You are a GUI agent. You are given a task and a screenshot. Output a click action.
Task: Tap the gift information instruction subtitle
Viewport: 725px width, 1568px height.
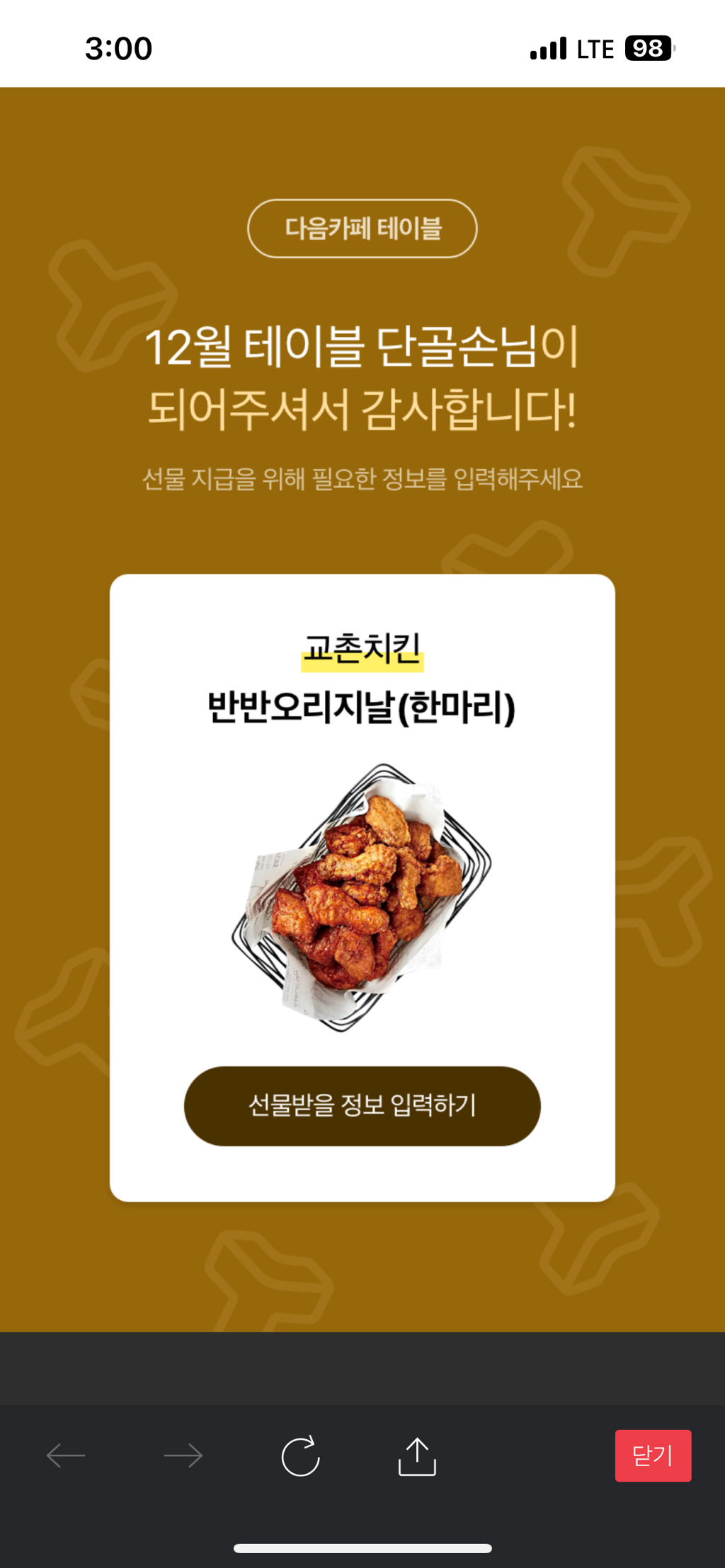point(362,478)
